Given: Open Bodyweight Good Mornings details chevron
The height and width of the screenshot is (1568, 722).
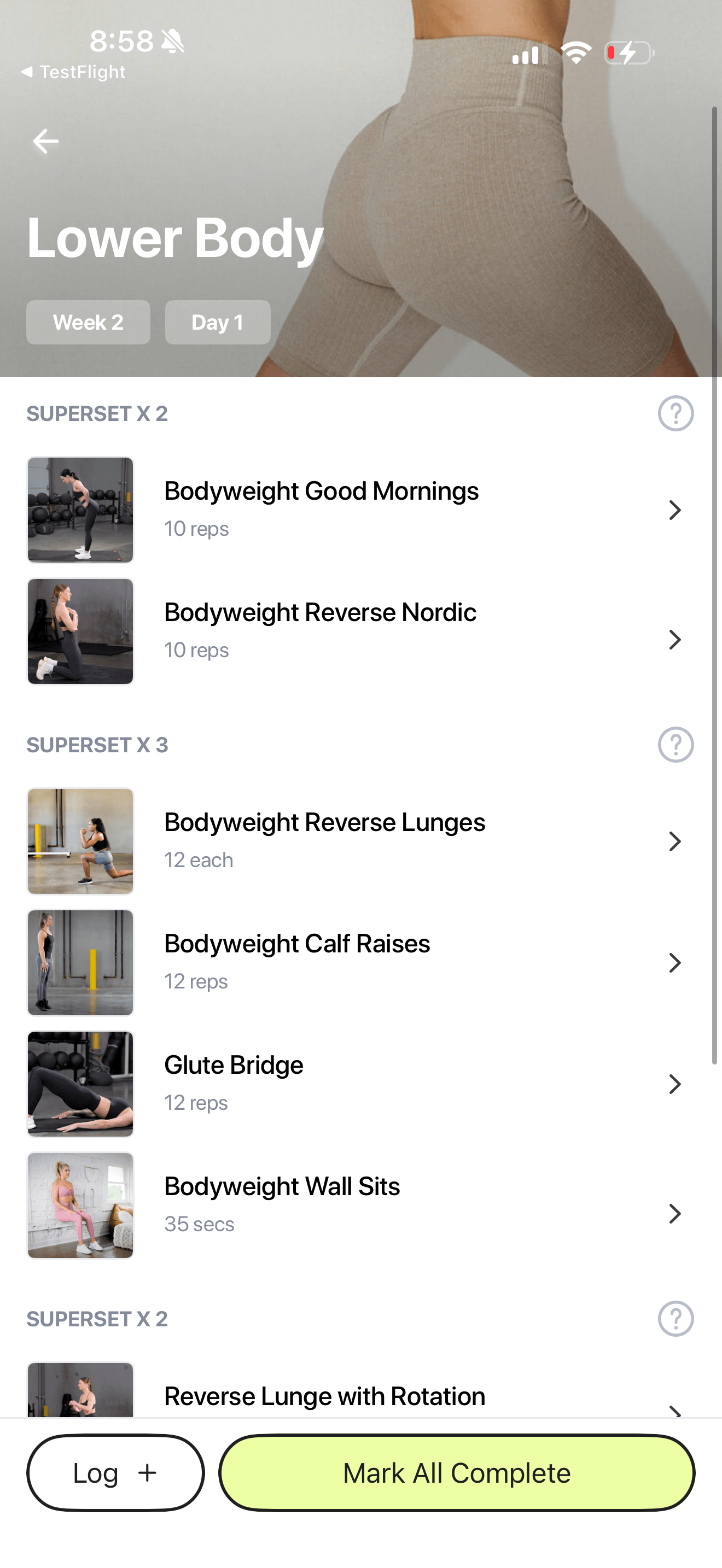Looking at the screenshot, I should pyautogui.click(x=674, y=510).
